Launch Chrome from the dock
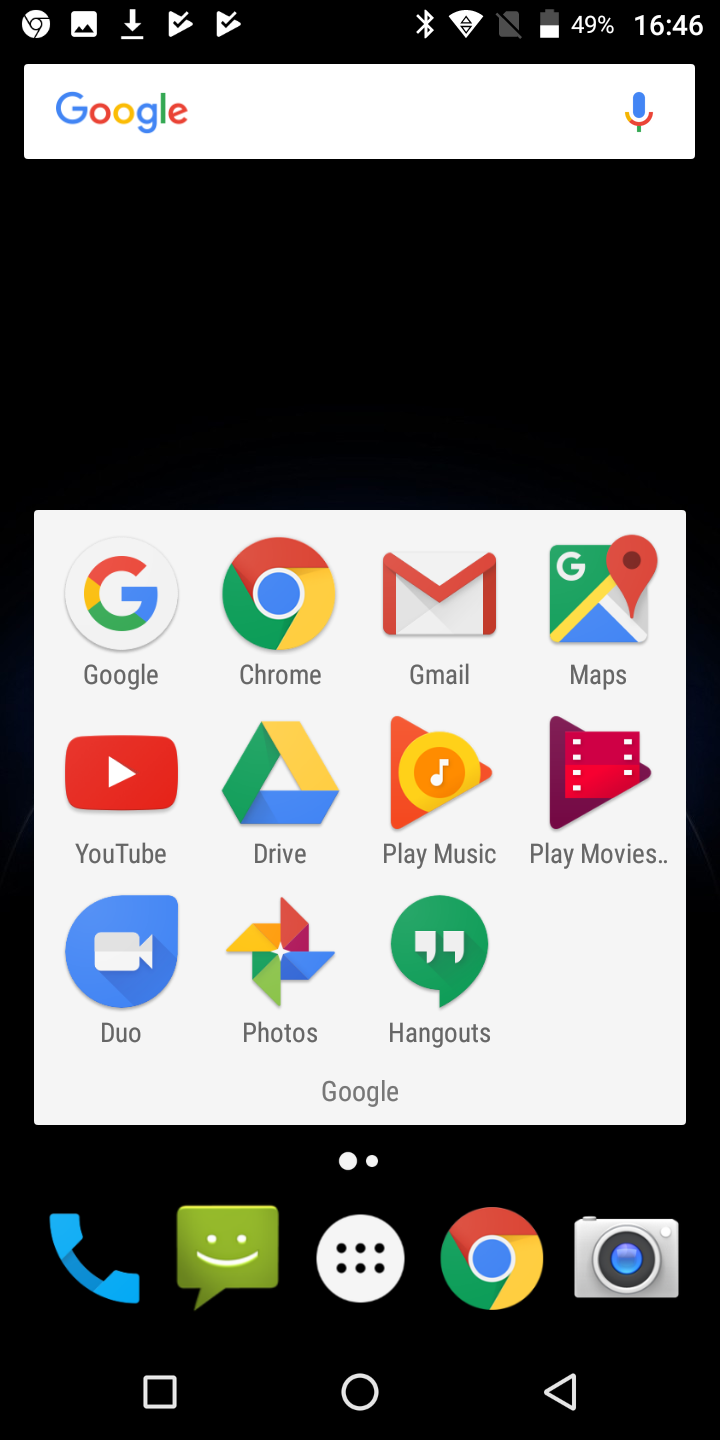This screenshot has width=720, height=1440. click(492, 1259)
